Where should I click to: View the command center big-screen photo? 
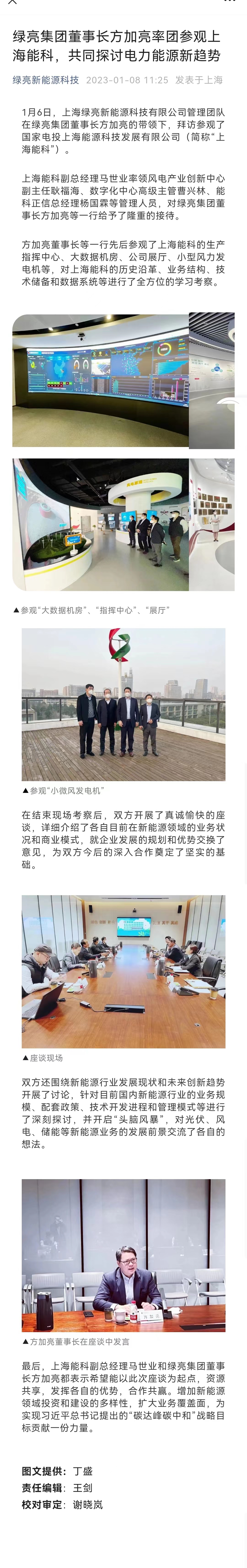click(x=100, y=381)
